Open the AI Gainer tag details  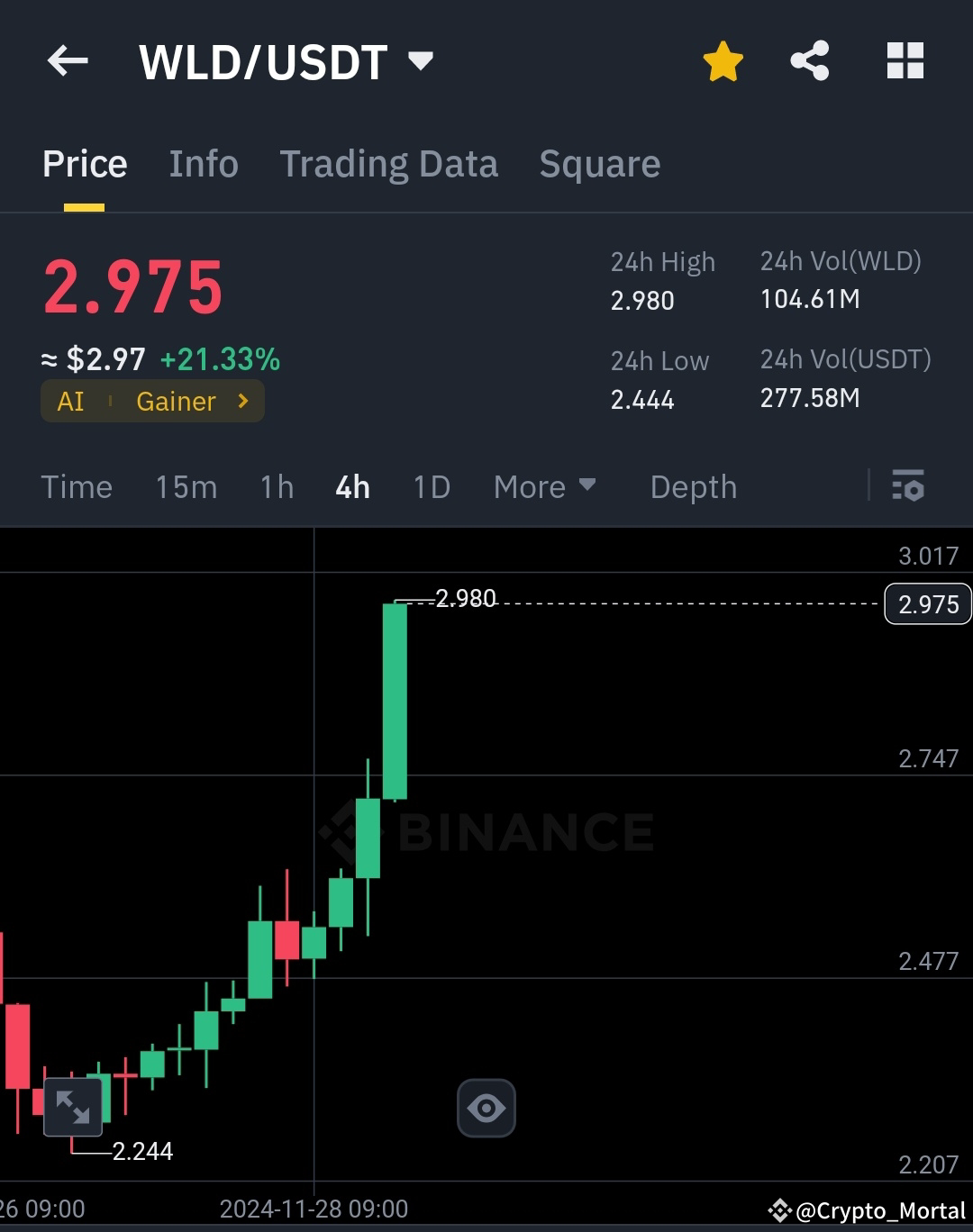click(x=151, y=402)
